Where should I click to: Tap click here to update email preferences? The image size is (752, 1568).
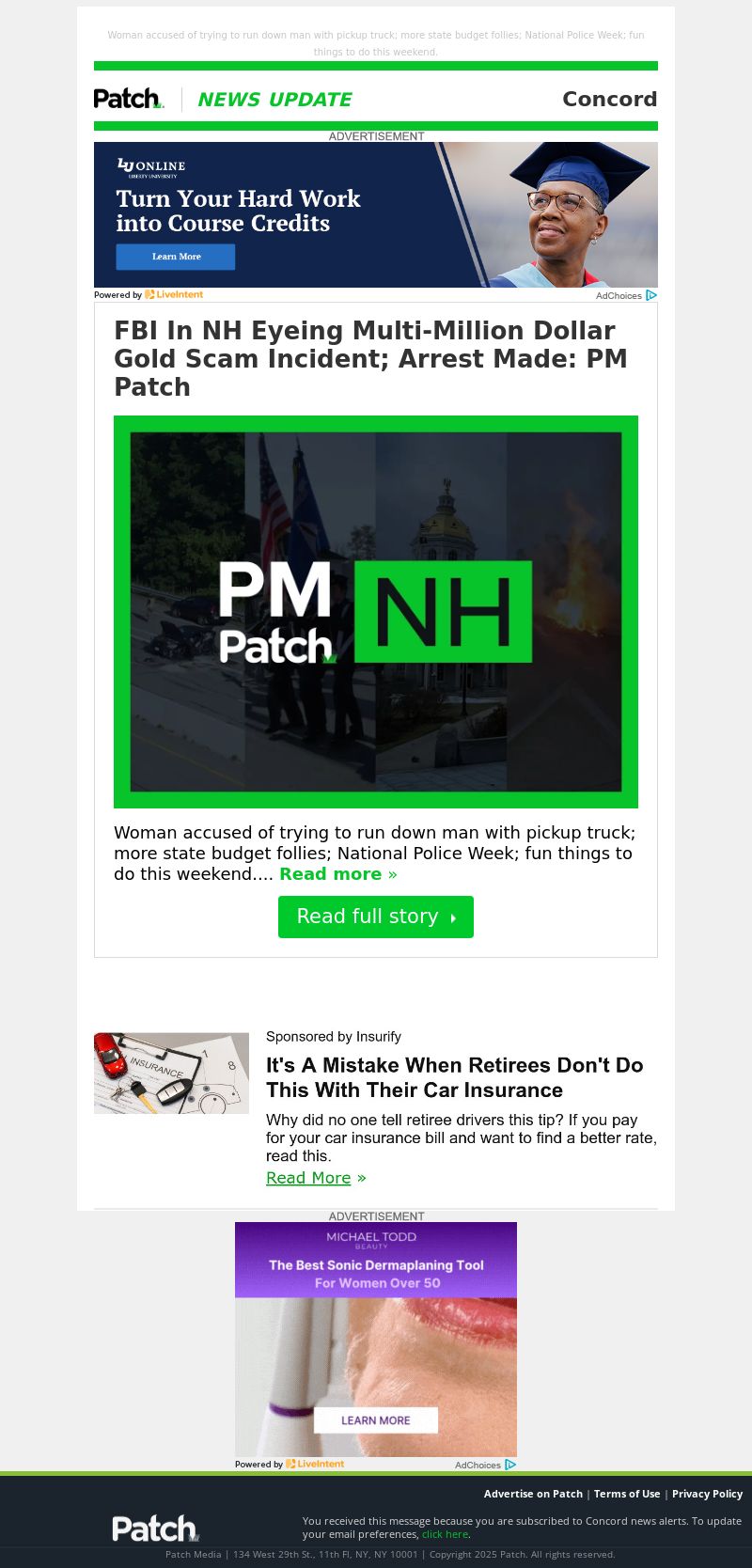point(446,1534)
